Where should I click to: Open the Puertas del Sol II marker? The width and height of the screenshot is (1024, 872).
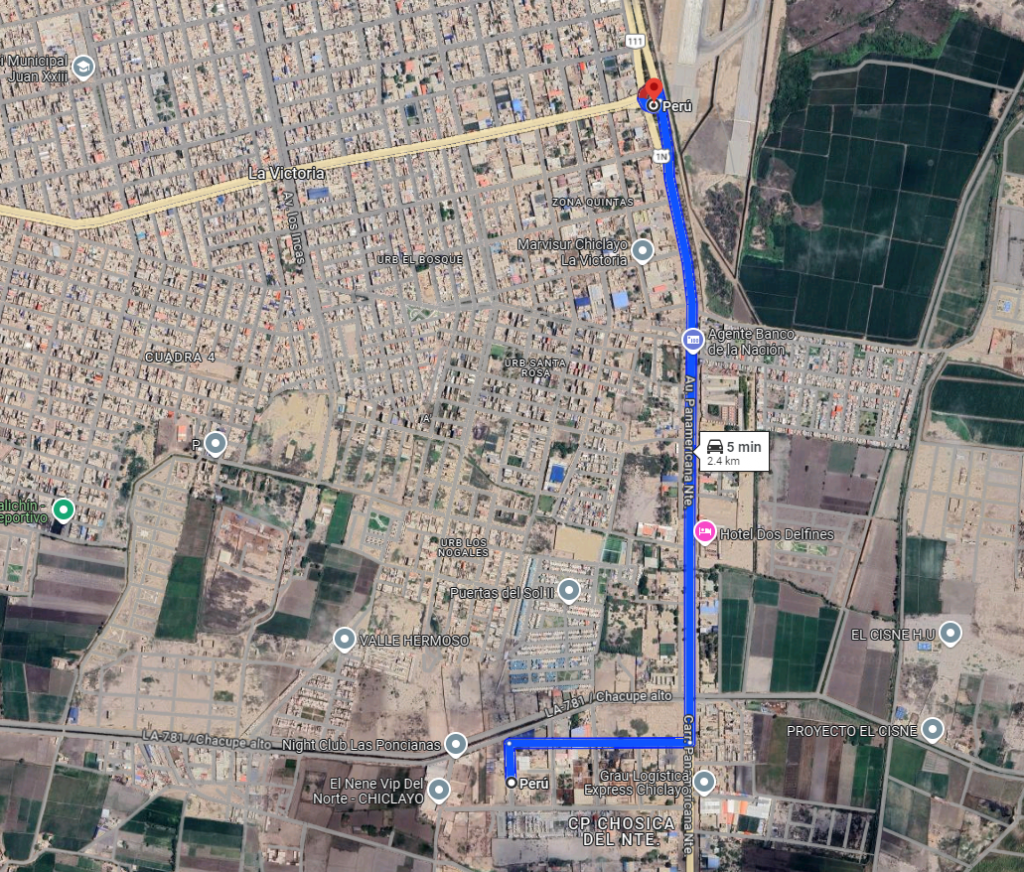click(x=569, y=591)
